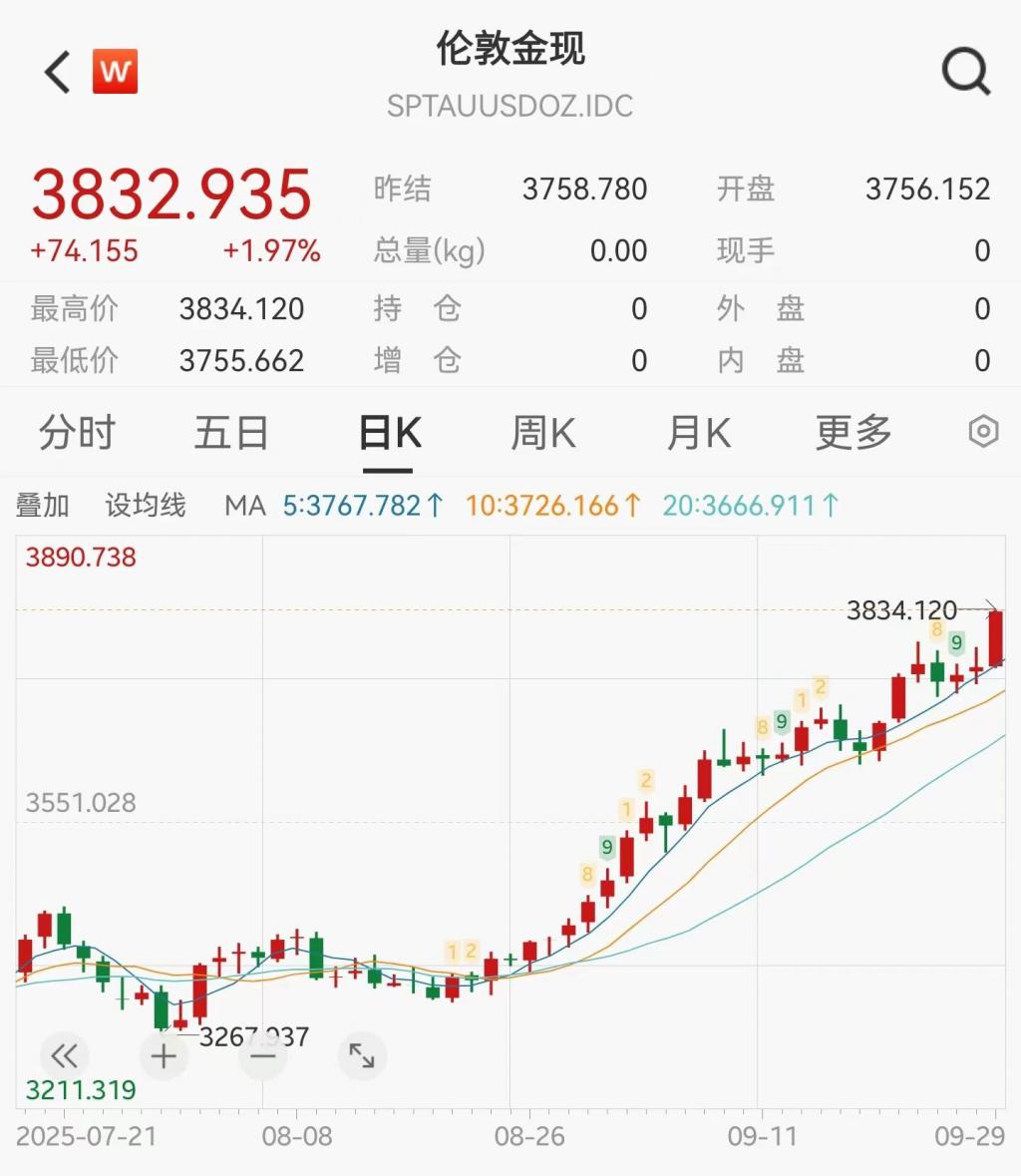Tap the back arrow at top left
Viewport: 1021px width, 1176px height.
[55, 71]
